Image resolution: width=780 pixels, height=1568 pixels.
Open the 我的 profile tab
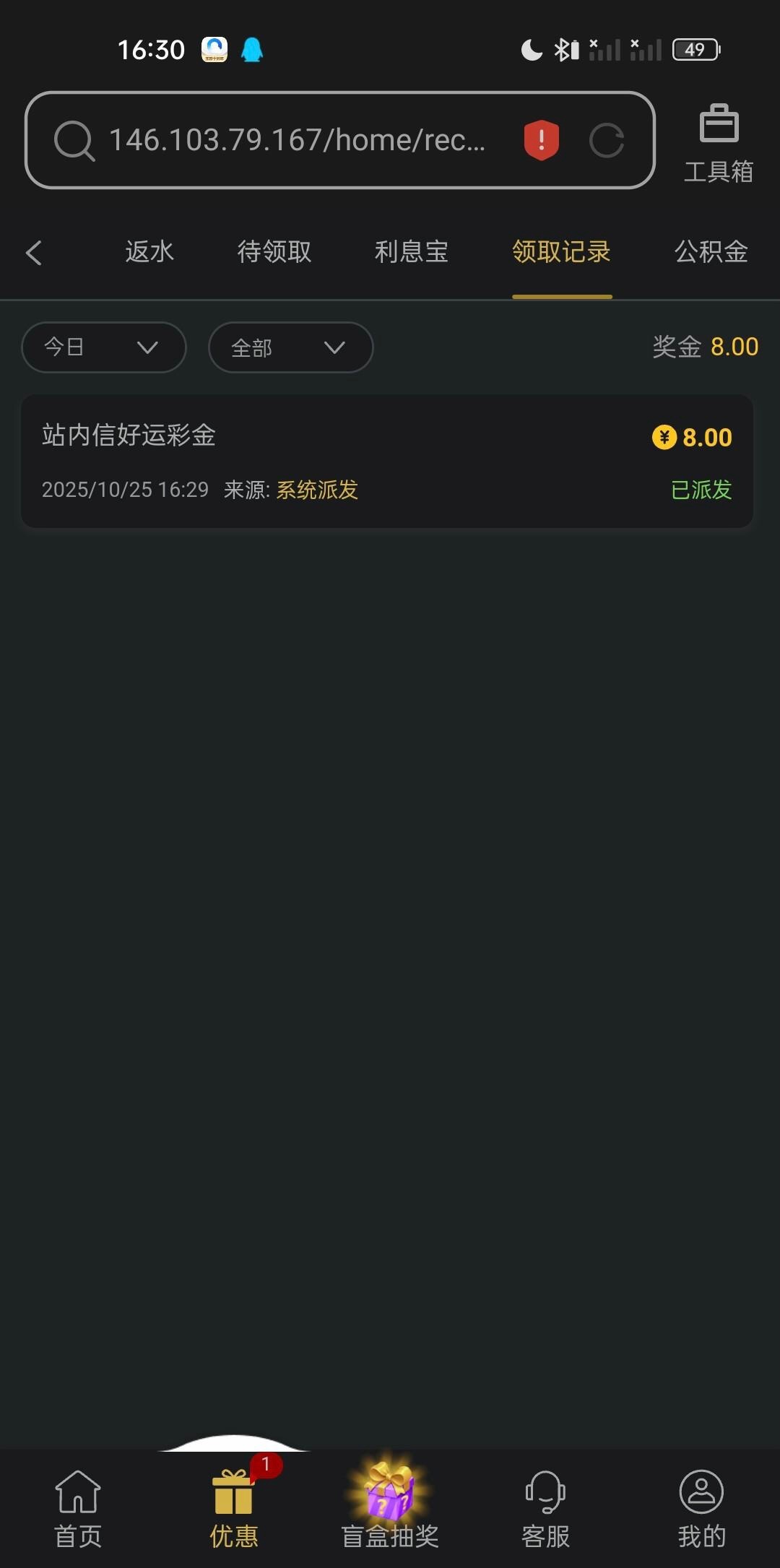click(x=701, y=1509)
